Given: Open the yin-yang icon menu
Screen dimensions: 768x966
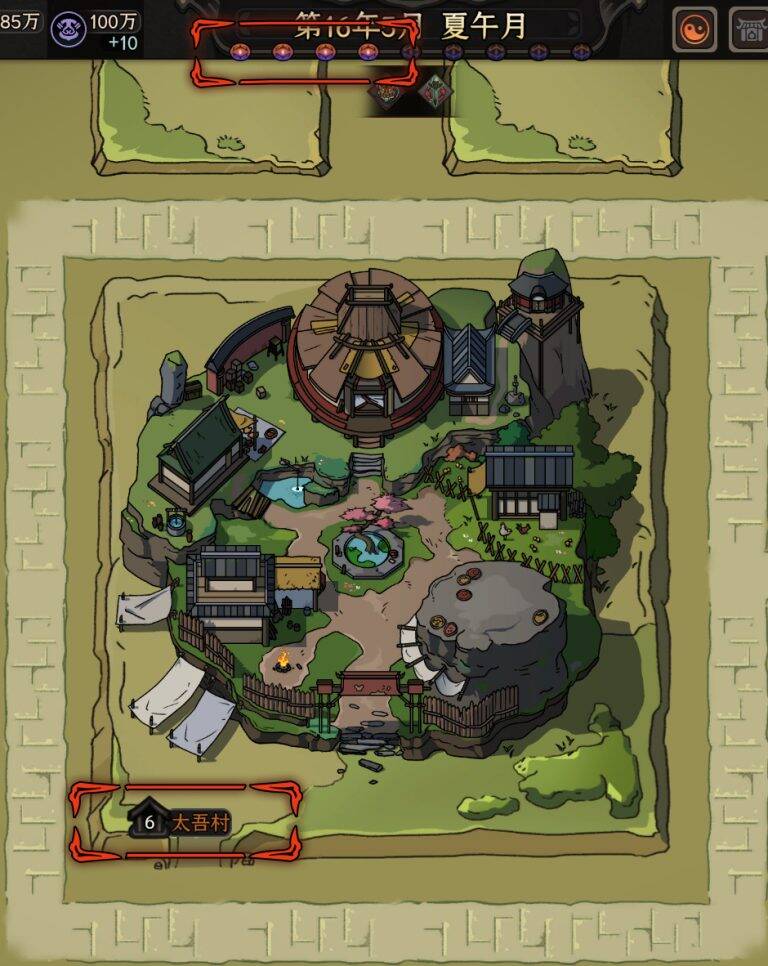Looking at the screenshot, I should coord(695,30).
